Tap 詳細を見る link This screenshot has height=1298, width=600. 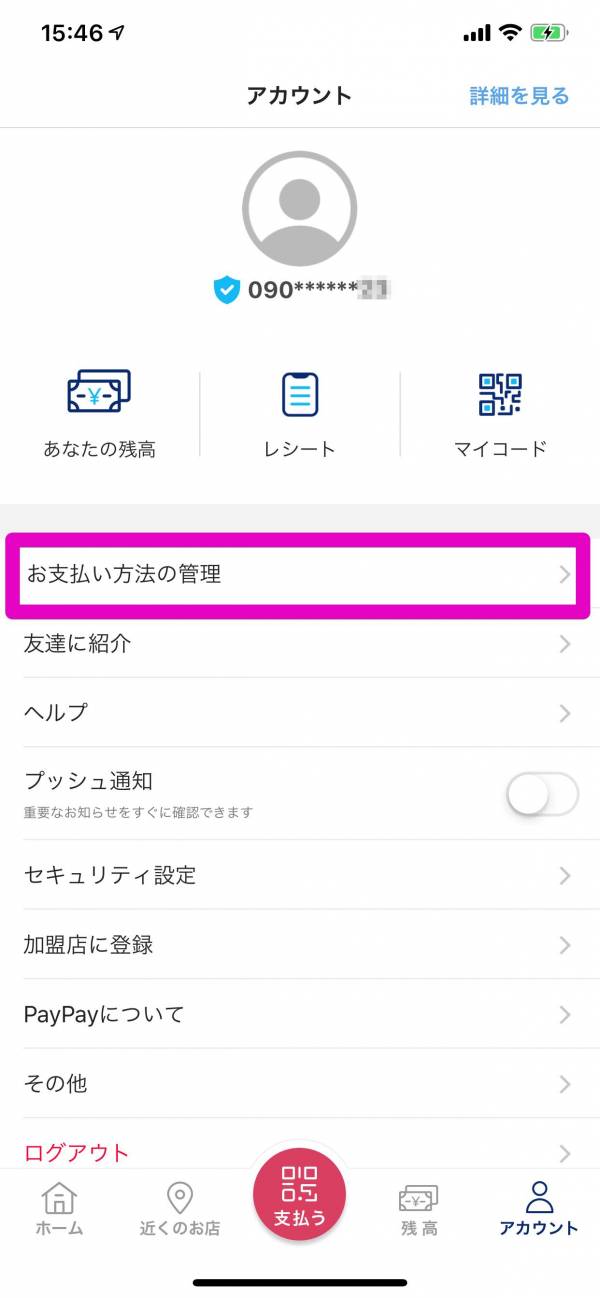click(x=519, y=96)
